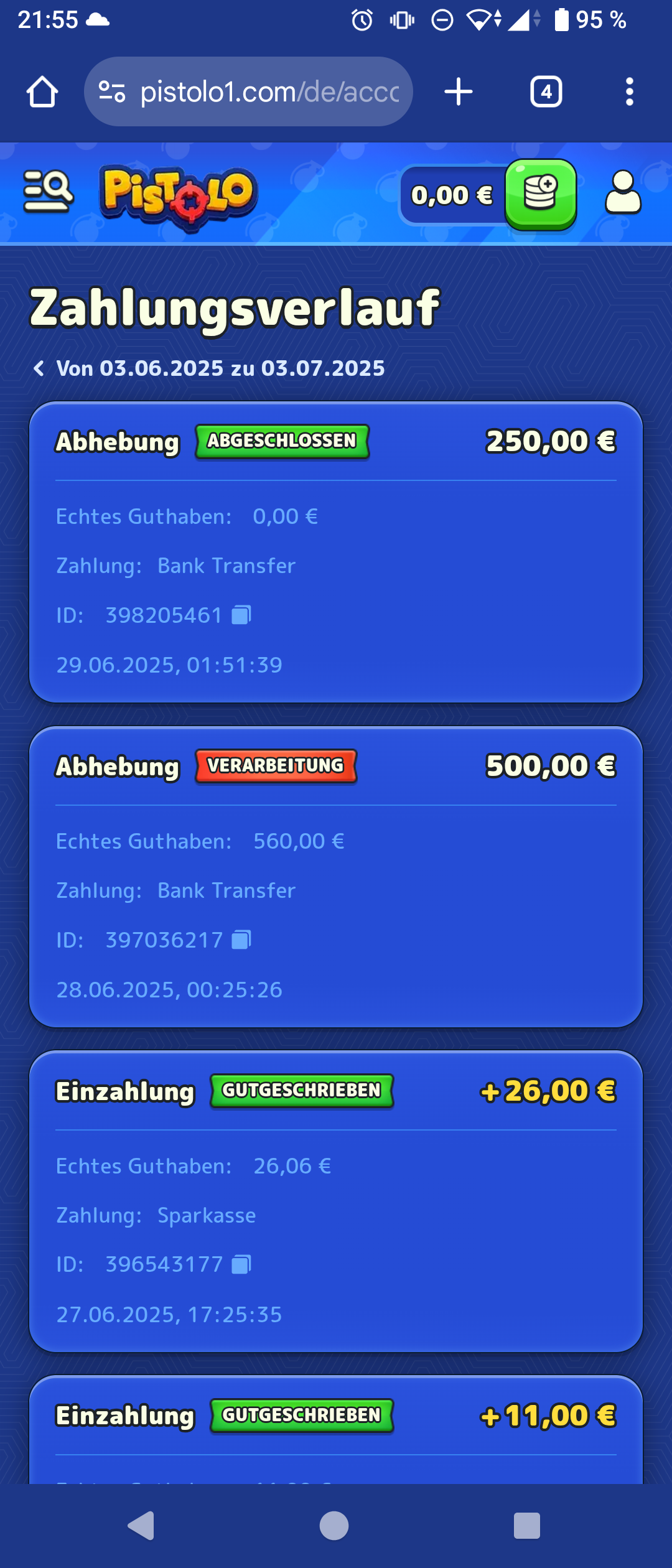Open recent apps from the navigation bar
Screen dimensions: 672x1568
click(526, 1526)
